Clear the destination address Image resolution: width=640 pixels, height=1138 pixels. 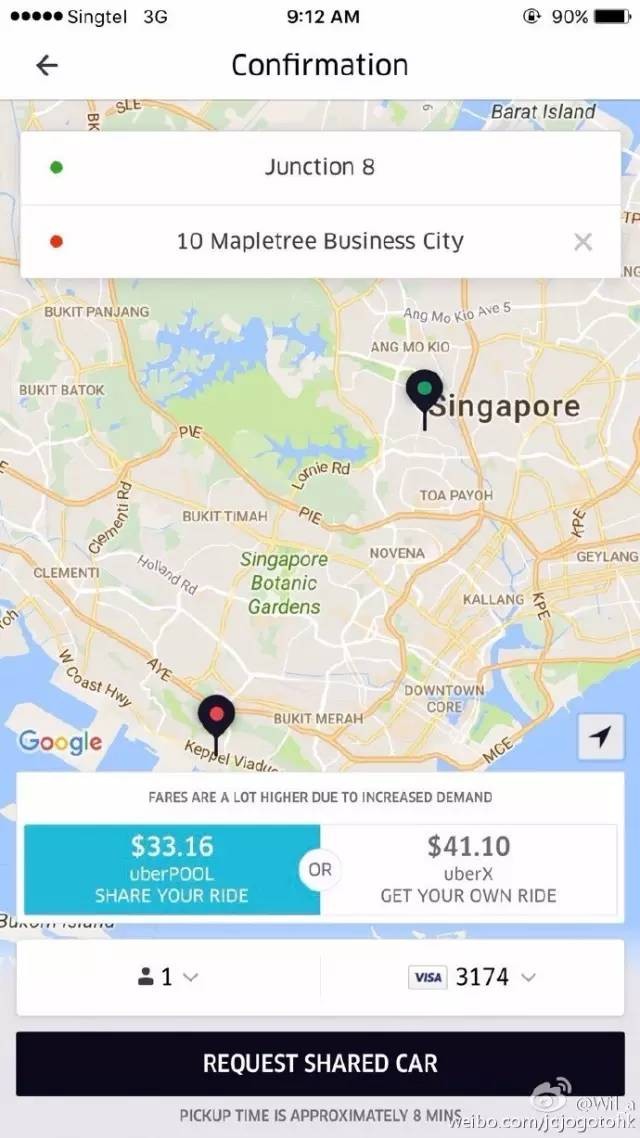[583, 242]
